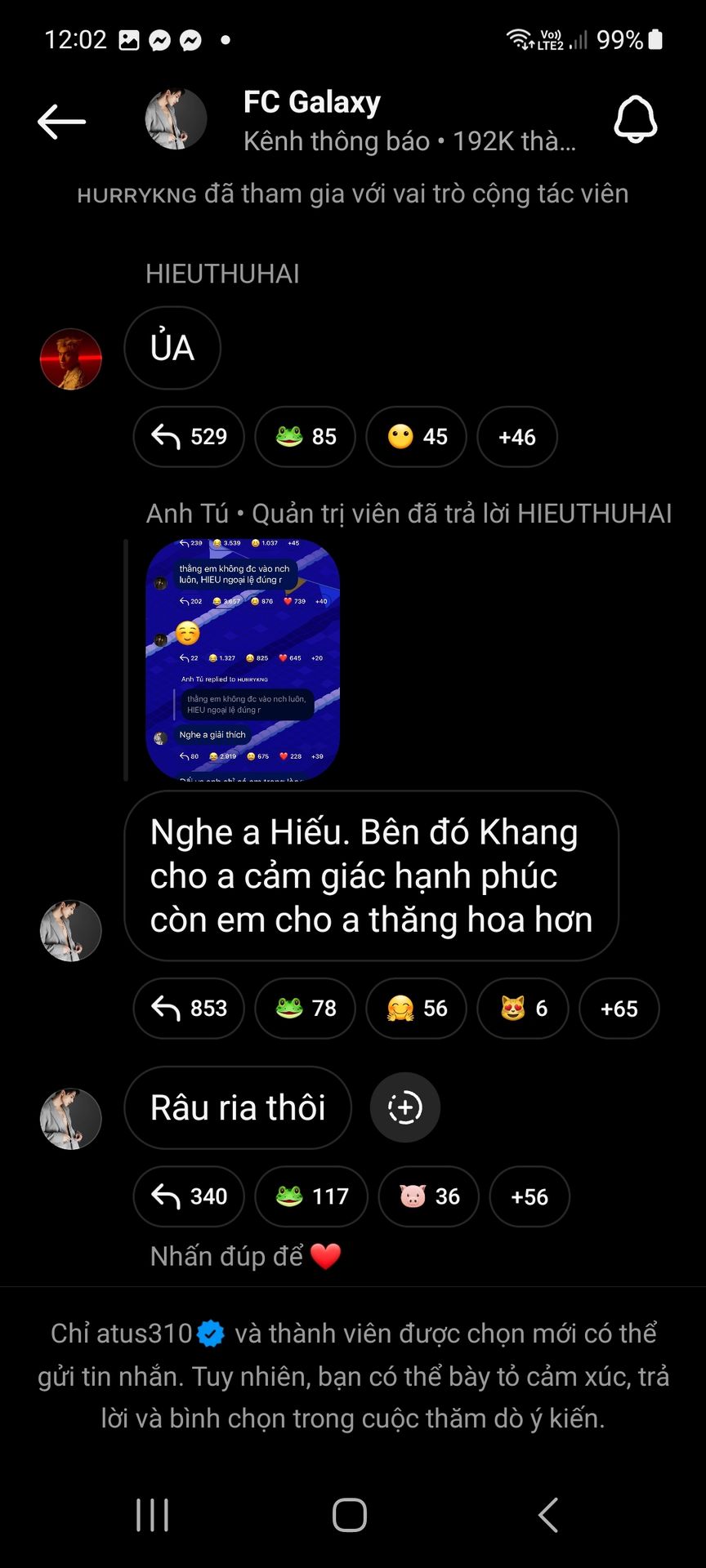
Task: React with frog showing 78
Action: click(x=306, y=1009)
